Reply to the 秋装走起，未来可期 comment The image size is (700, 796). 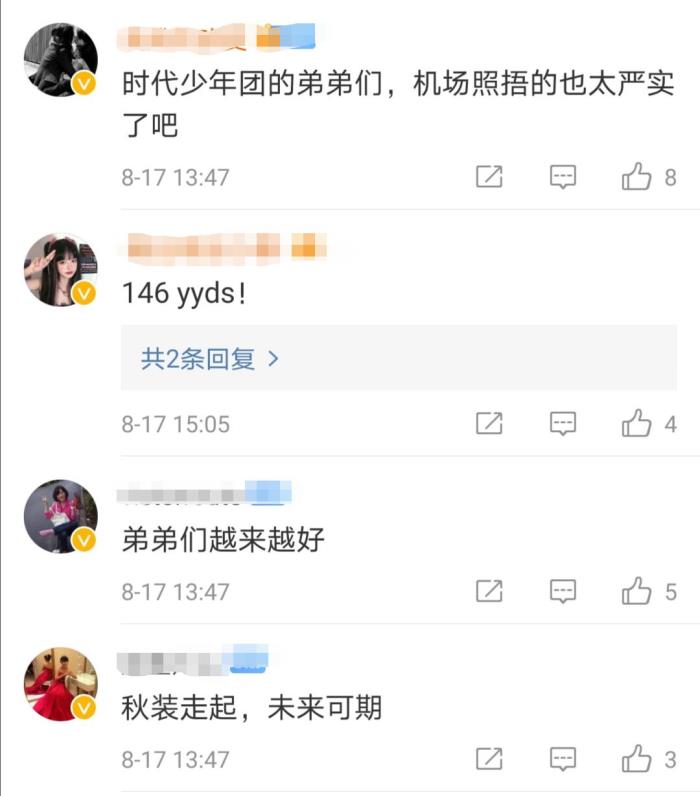click(x=564, y=759)
